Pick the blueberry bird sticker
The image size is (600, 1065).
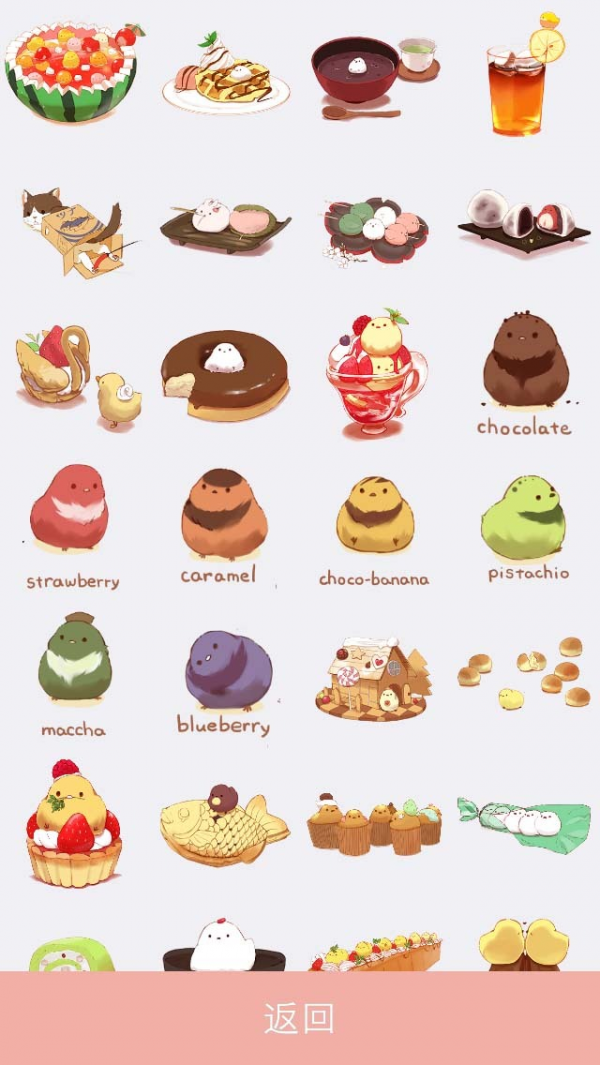[227, 671]
